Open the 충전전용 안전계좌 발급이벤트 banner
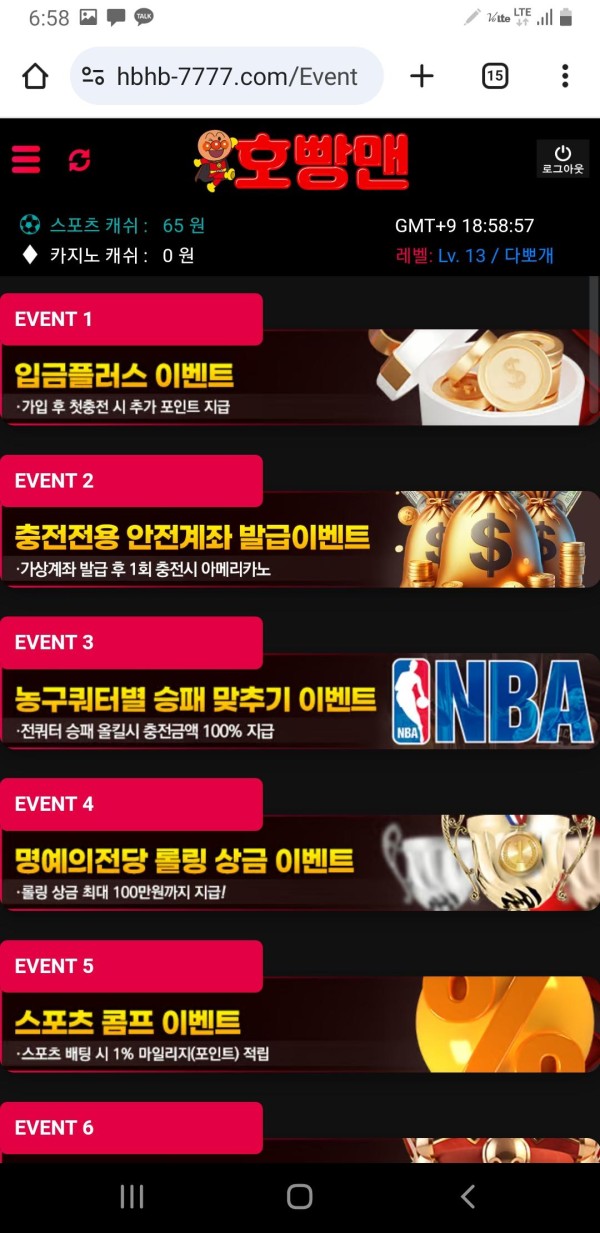The height and width of the screenshot is (1233, 600). pyautogui.click(x=298, y=539)
